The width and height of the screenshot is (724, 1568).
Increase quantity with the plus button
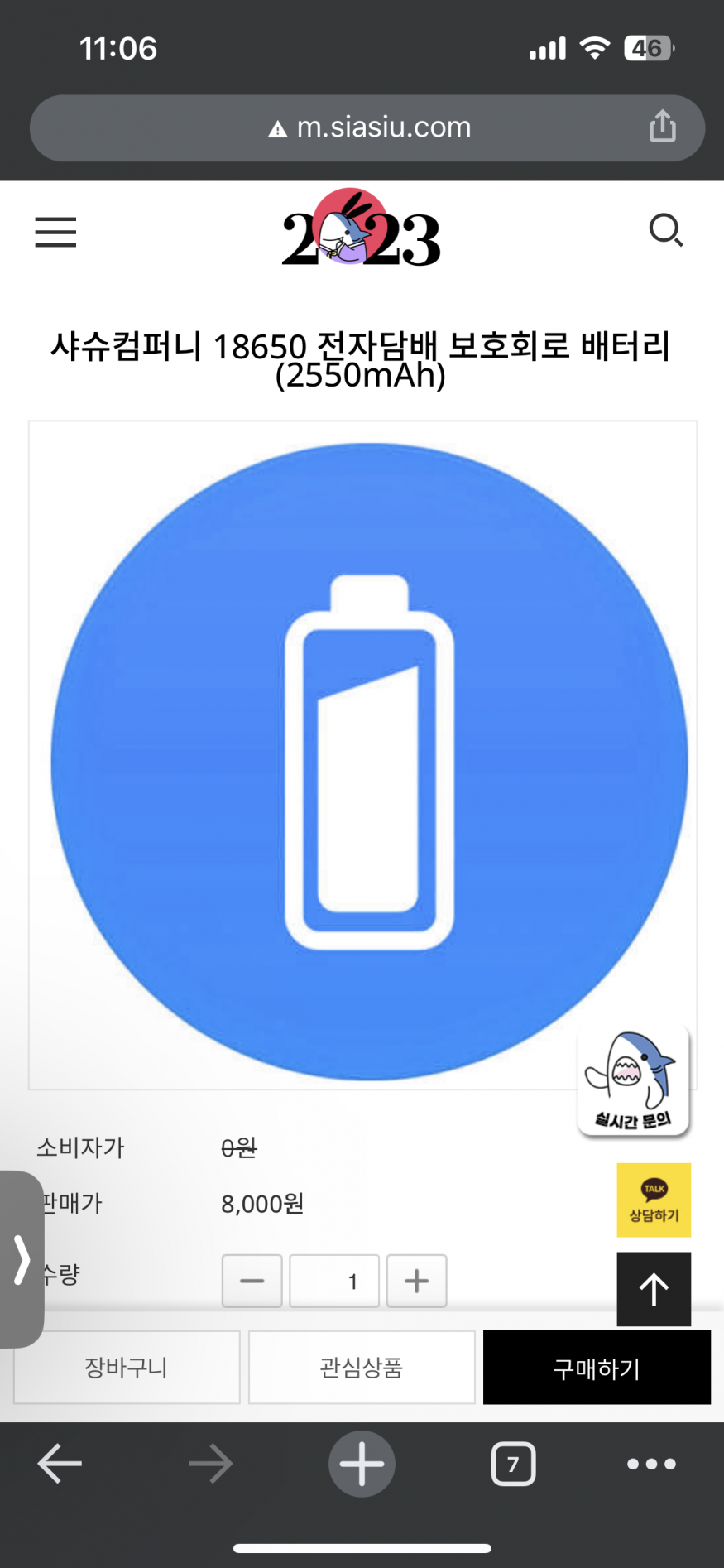click(416, 1281)
